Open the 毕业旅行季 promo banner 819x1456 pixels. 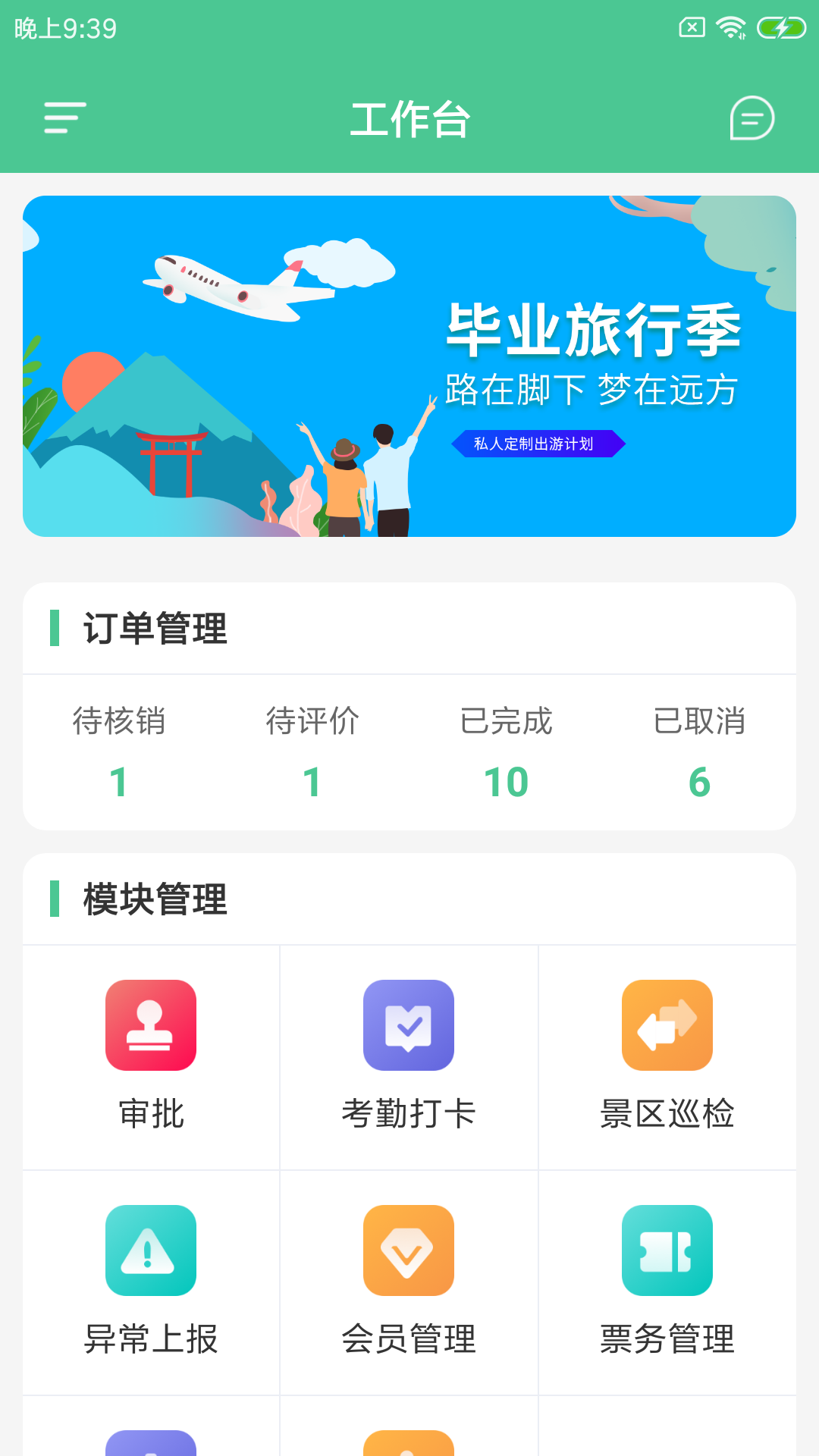[x=409, y=366]
